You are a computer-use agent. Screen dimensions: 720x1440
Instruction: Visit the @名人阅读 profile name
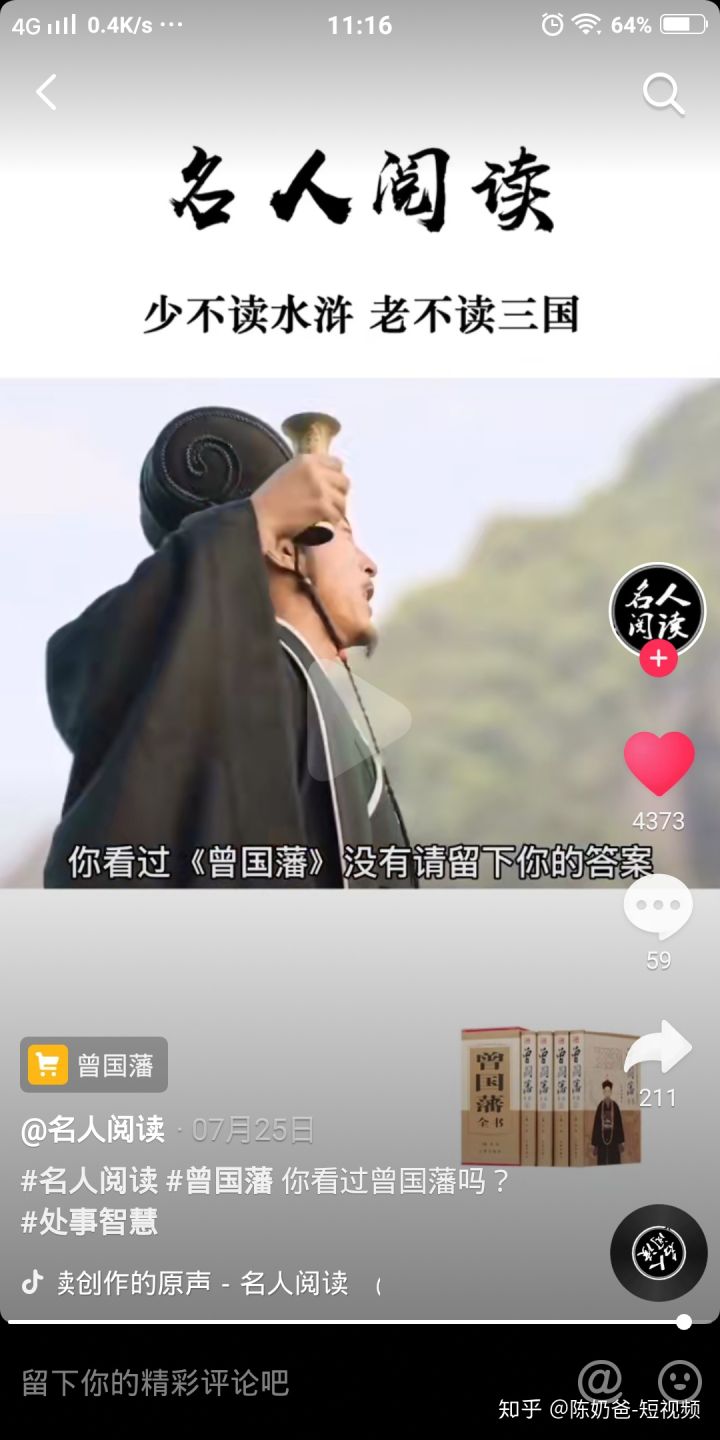click(x=93, y=1130)
